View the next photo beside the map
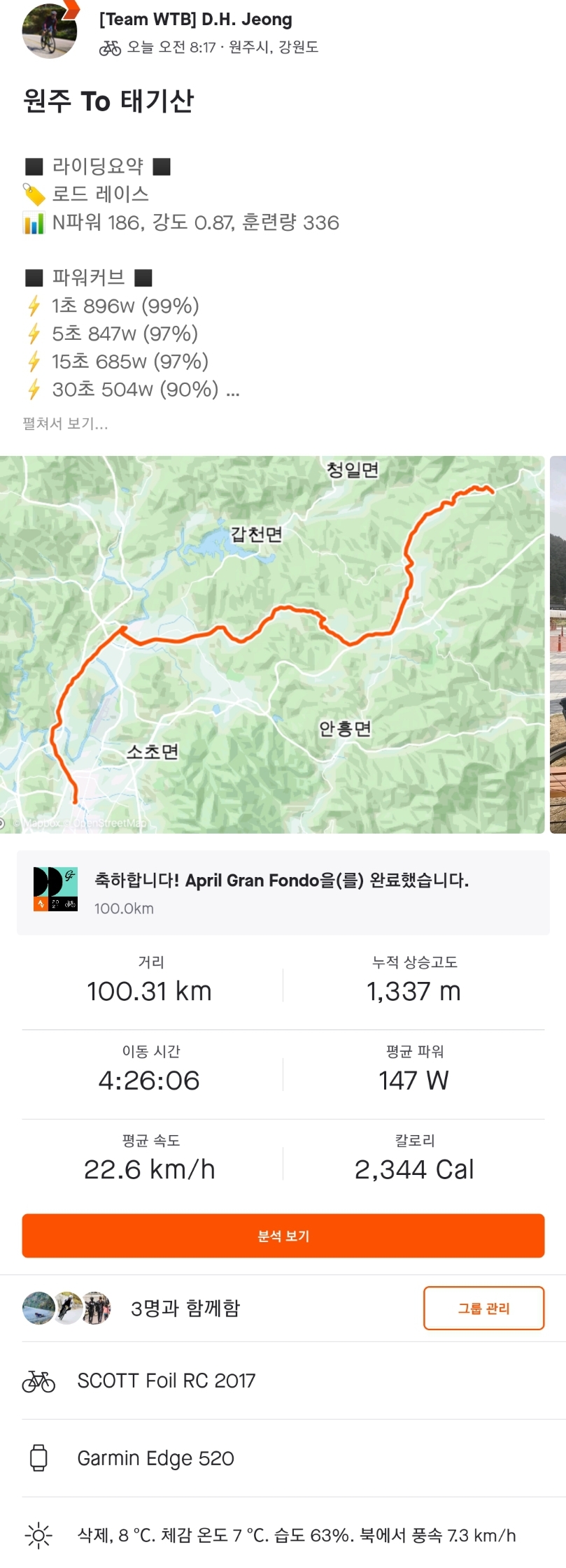 pyautogui.click(x=558, y=644)
